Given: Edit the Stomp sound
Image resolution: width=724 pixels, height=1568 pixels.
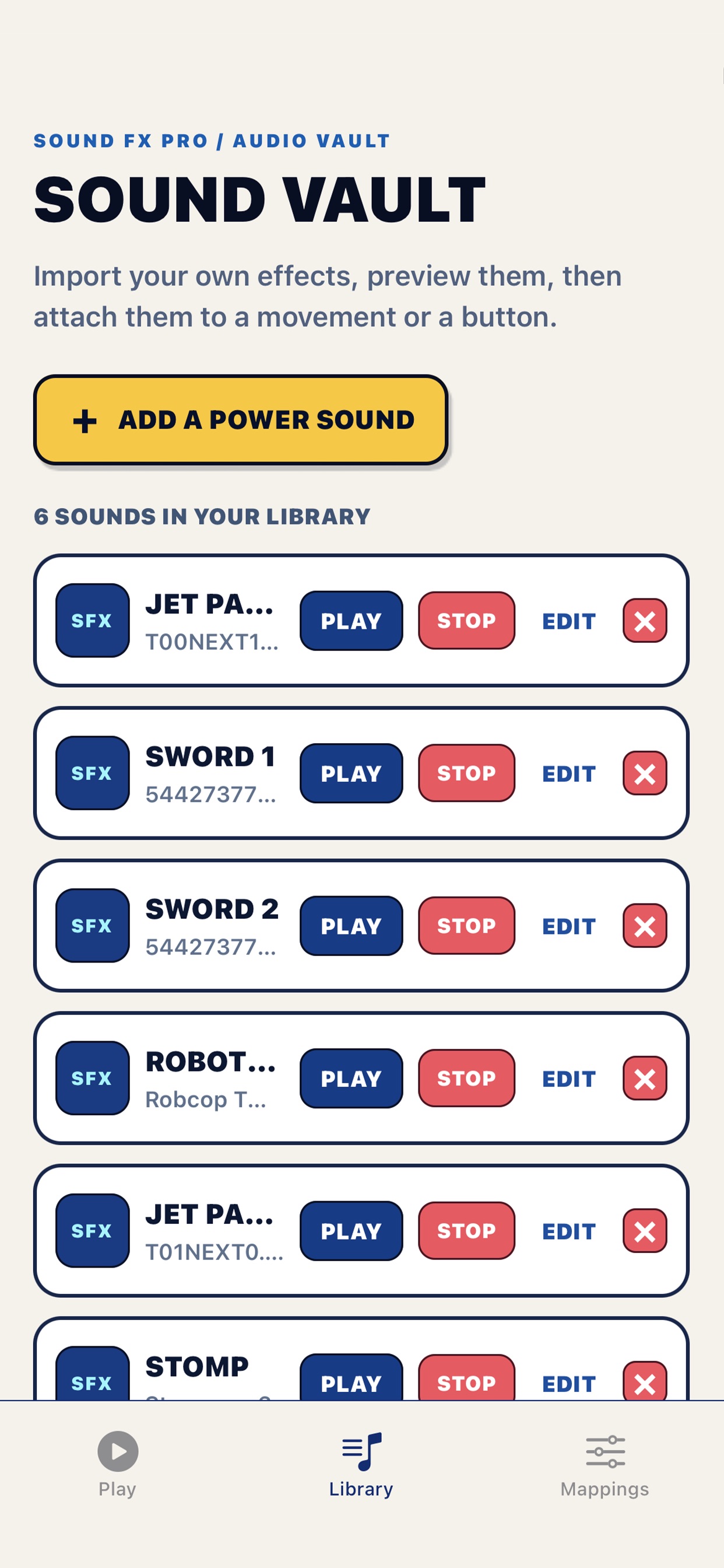Looking at the screenshot, I should [569, 1384].
